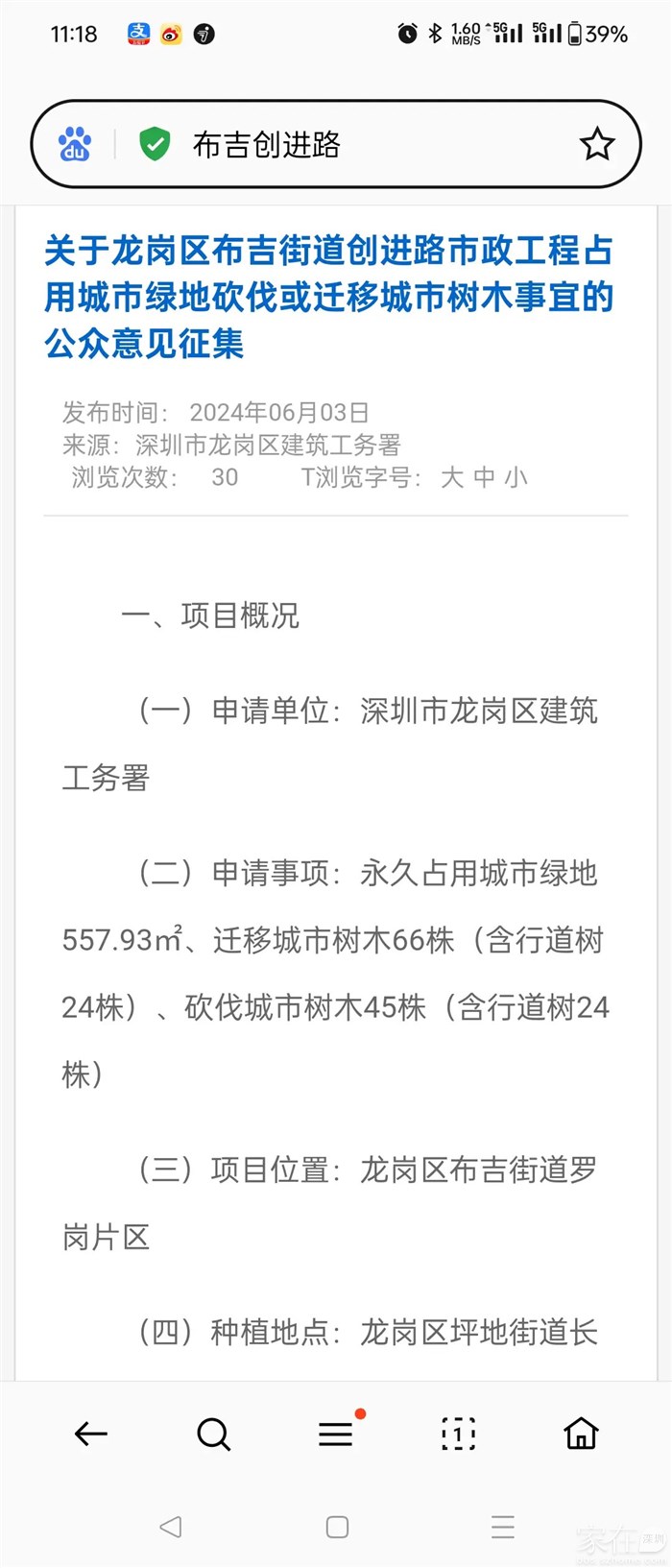Tap the system home square button
672x1568 pixels.
coord(337,1527)
